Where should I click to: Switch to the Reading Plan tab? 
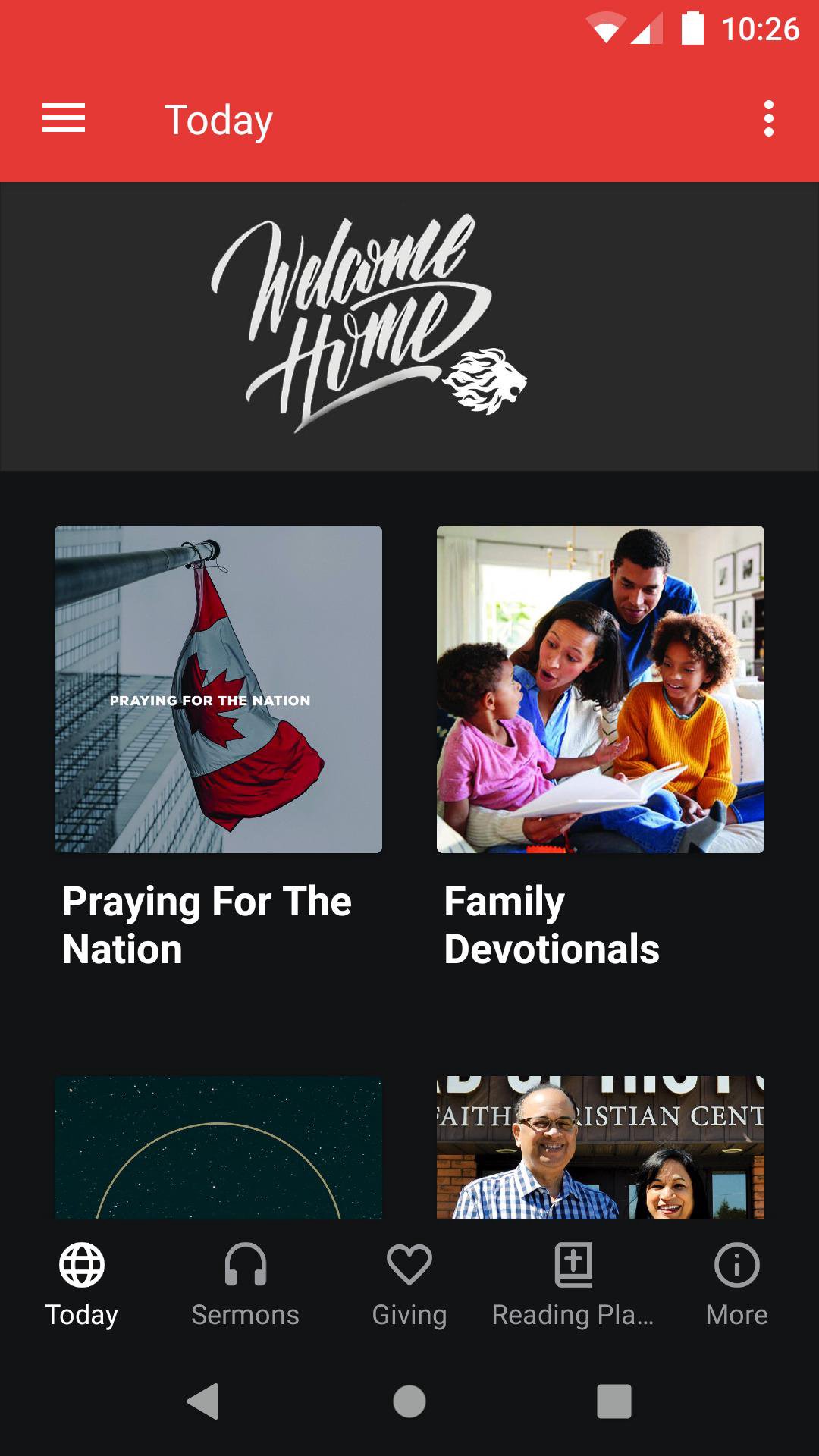pos(573,1285)
